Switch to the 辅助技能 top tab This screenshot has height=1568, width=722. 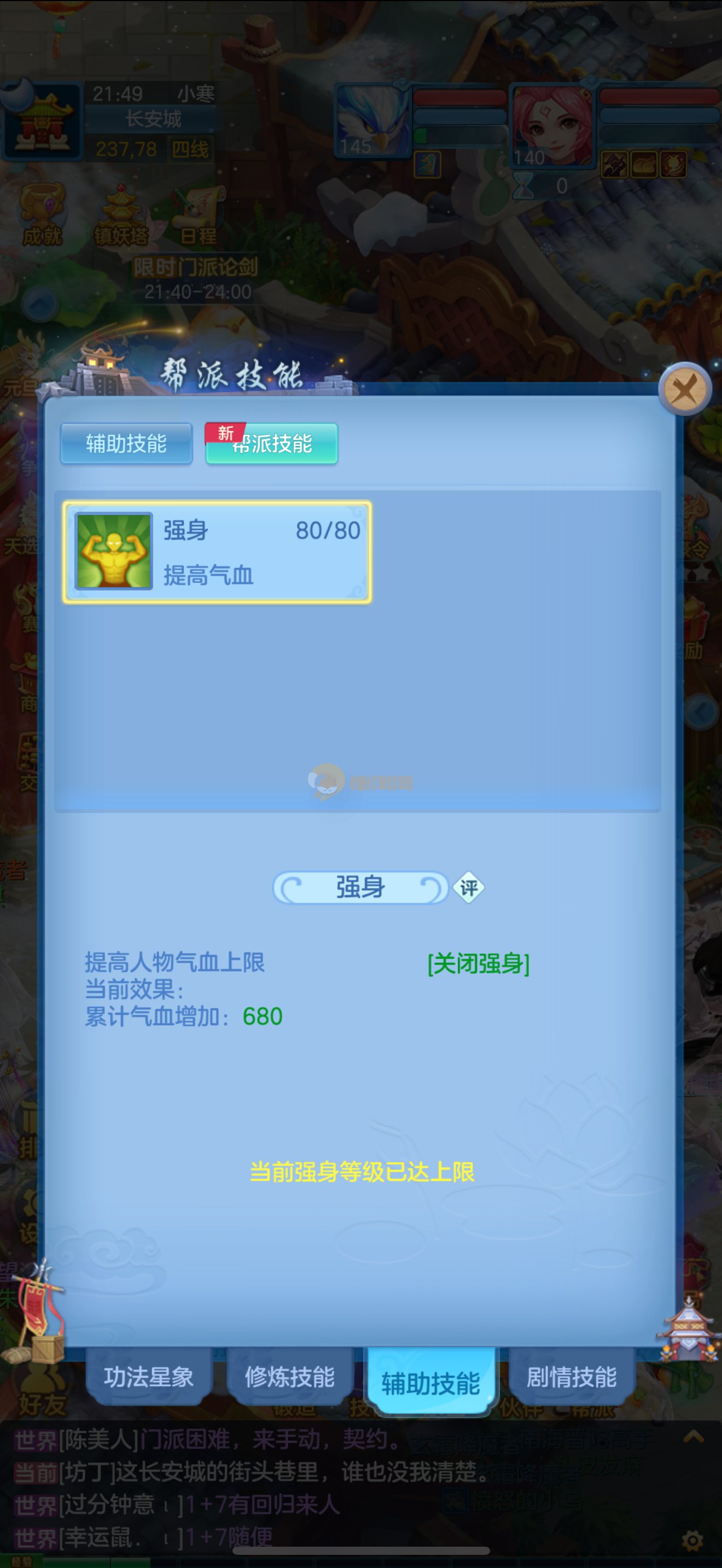pyautogui.click(x=126, y=444)
